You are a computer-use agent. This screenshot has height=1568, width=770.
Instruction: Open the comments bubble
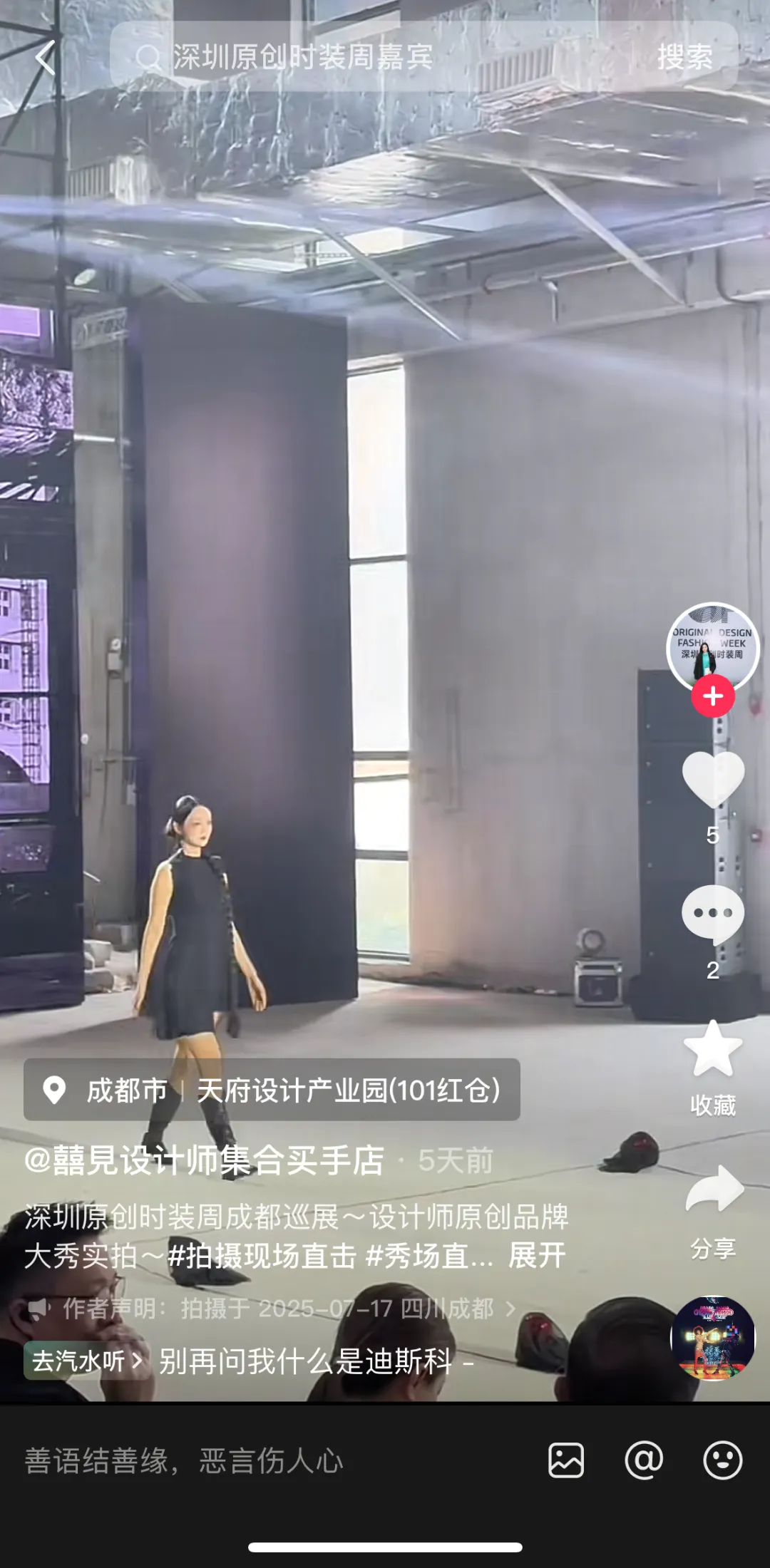(712, 914)
